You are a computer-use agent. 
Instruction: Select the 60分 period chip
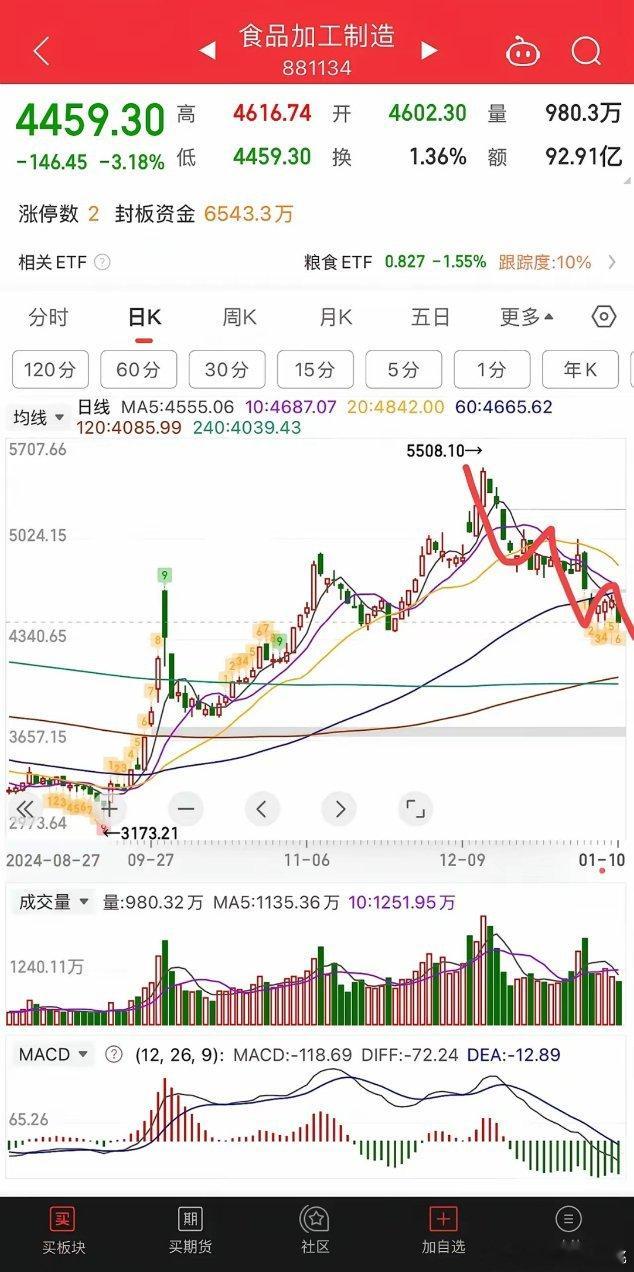tap(138, 370)
